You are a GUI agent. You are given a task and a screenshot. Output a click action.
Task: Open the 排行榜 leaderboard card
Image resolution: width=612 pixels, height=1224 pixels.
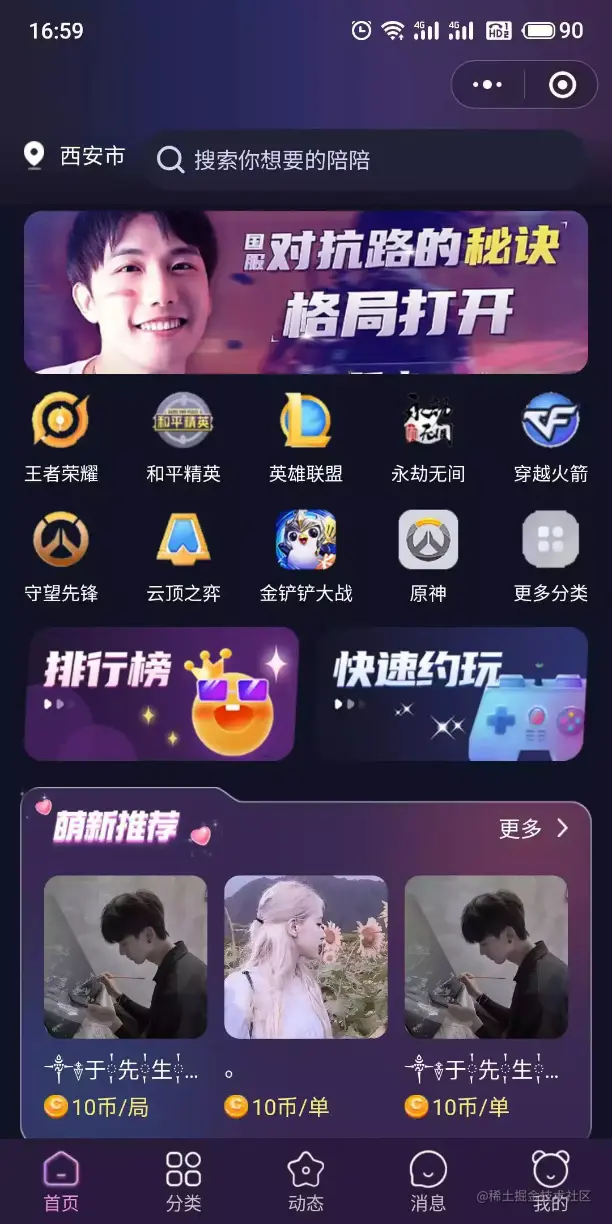162,694
